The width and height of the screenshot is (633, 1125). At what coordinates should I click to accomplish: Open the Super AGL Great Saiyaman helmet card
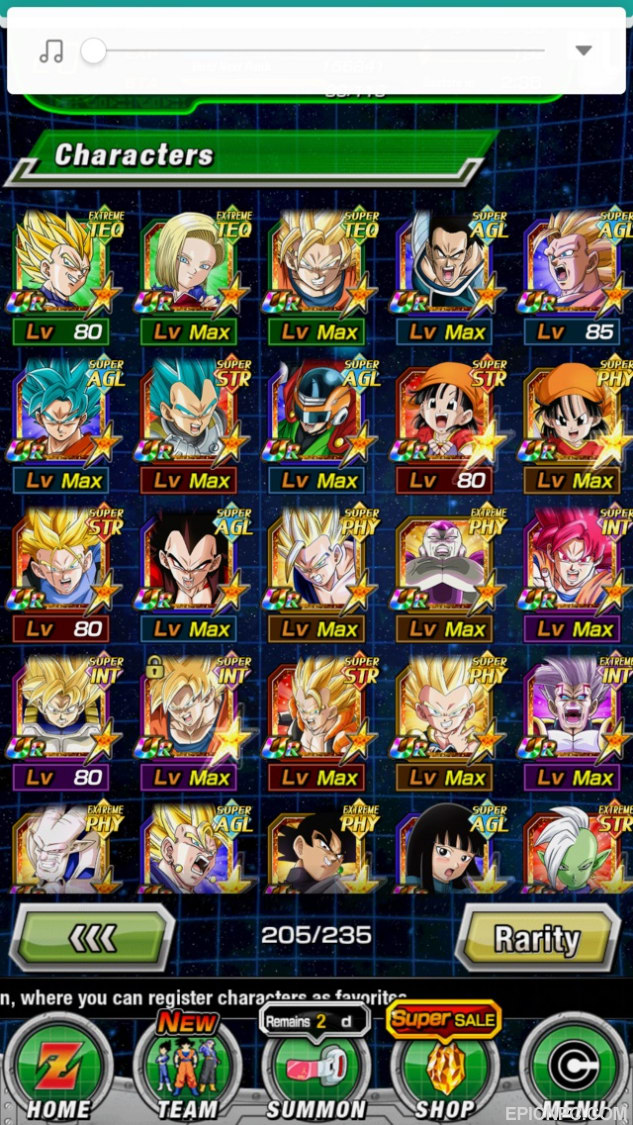[x=316, y=425]
